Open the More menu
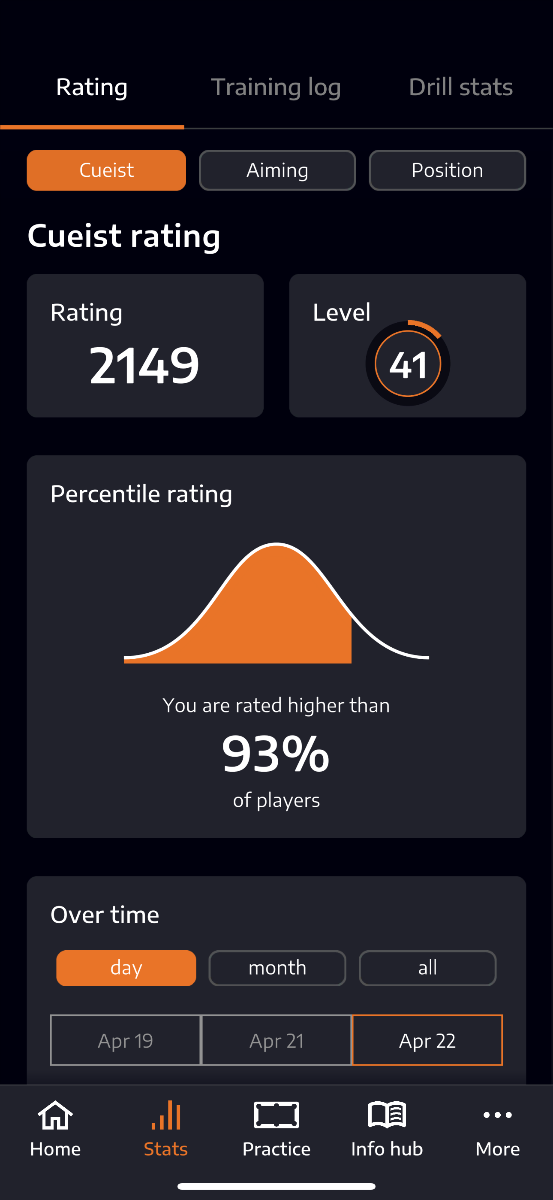This screenshot has height=1200, width=553. 497,1130
